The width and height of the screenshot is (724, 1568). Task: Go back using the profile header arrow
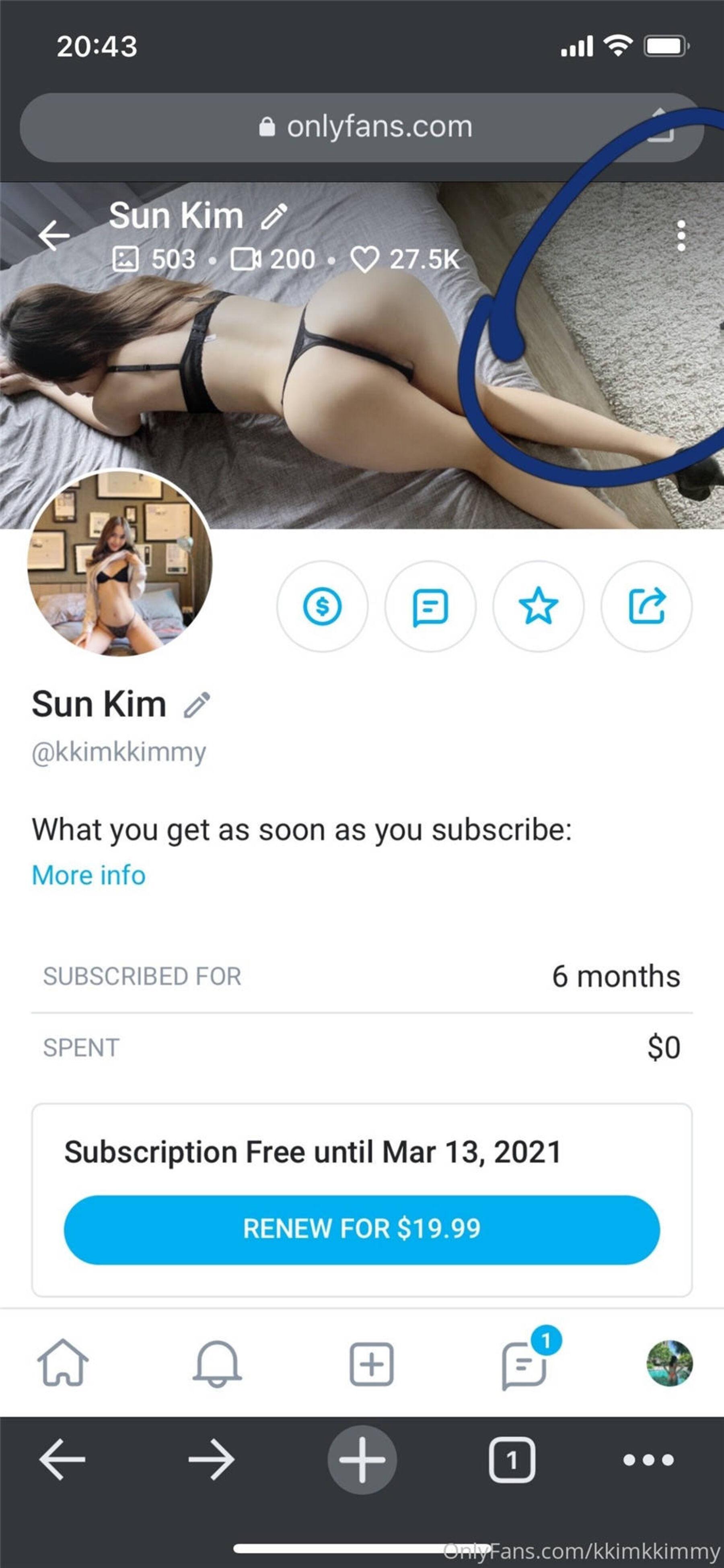pos(54,235)
